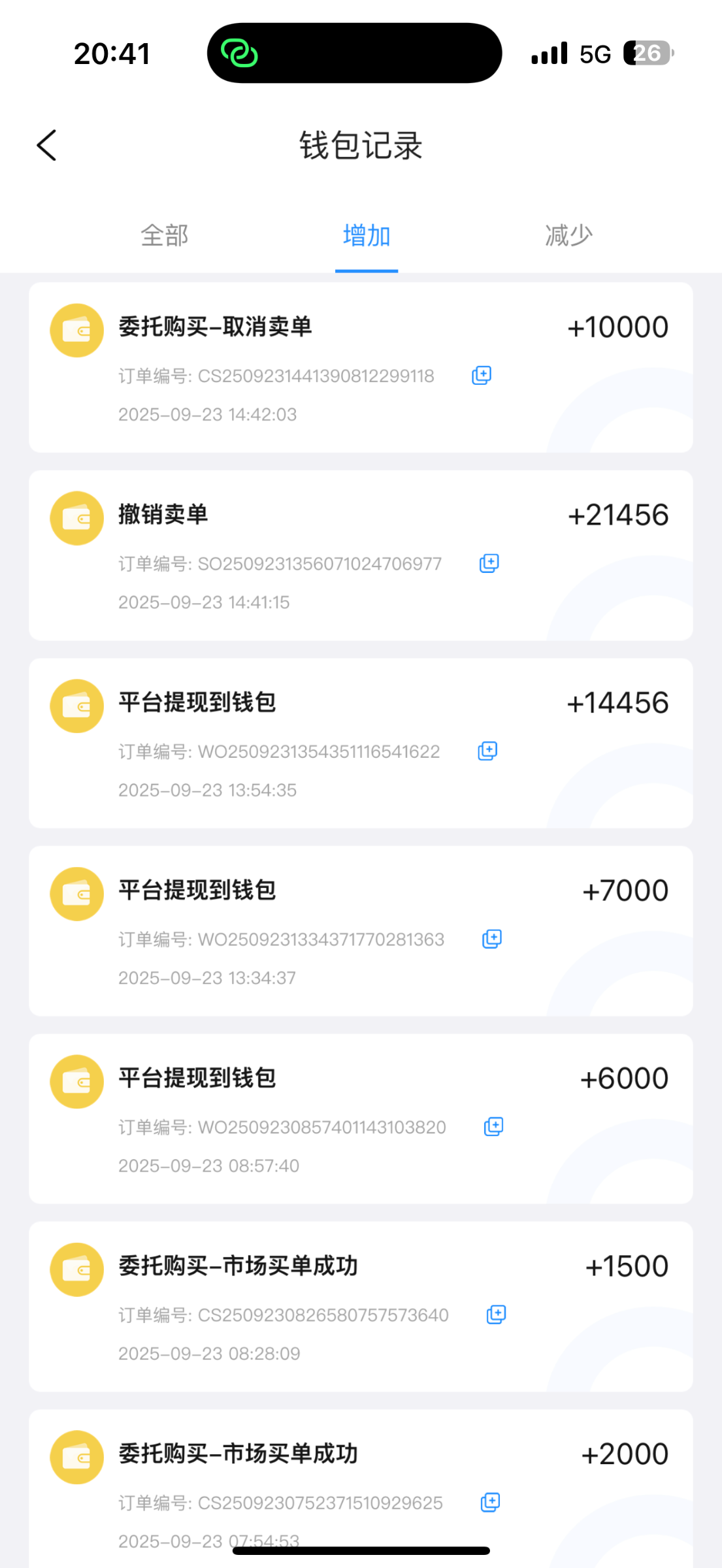Switch to the 全部 tab

coord(165,235)
